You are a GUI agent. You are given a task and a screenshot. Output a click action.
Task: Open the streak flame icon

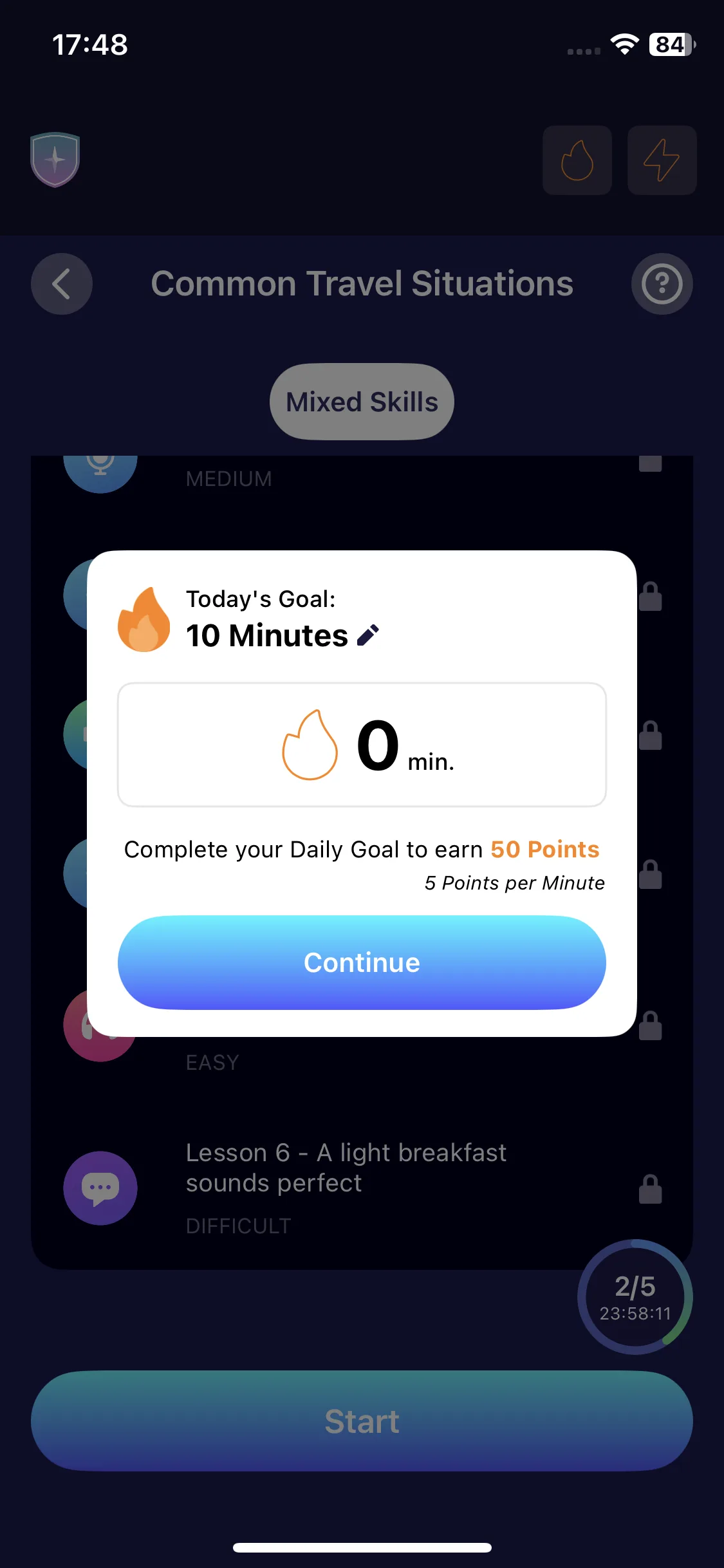tap(577, 160)
